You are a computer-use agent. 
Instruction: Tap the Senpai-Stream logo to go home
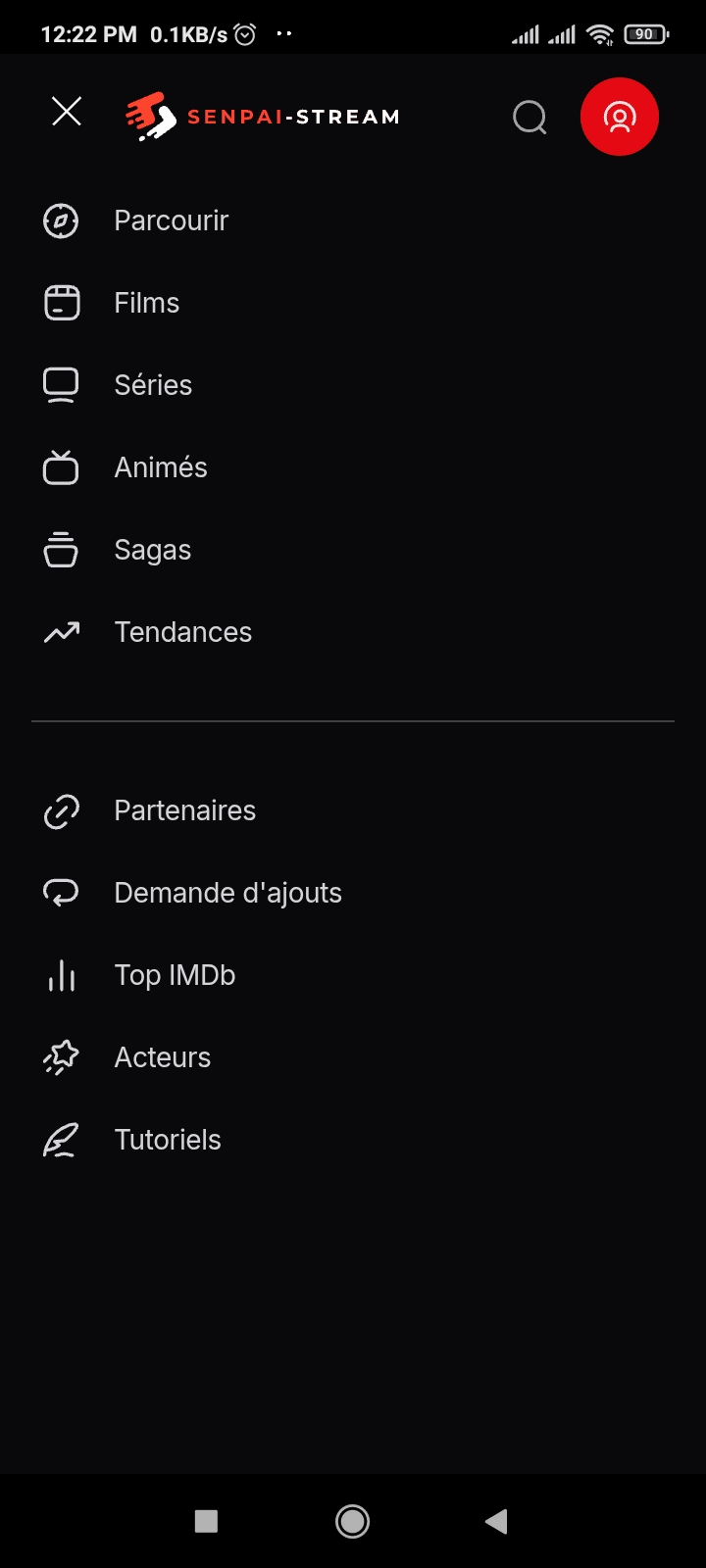pyautogui.click(x=263, y=117)
